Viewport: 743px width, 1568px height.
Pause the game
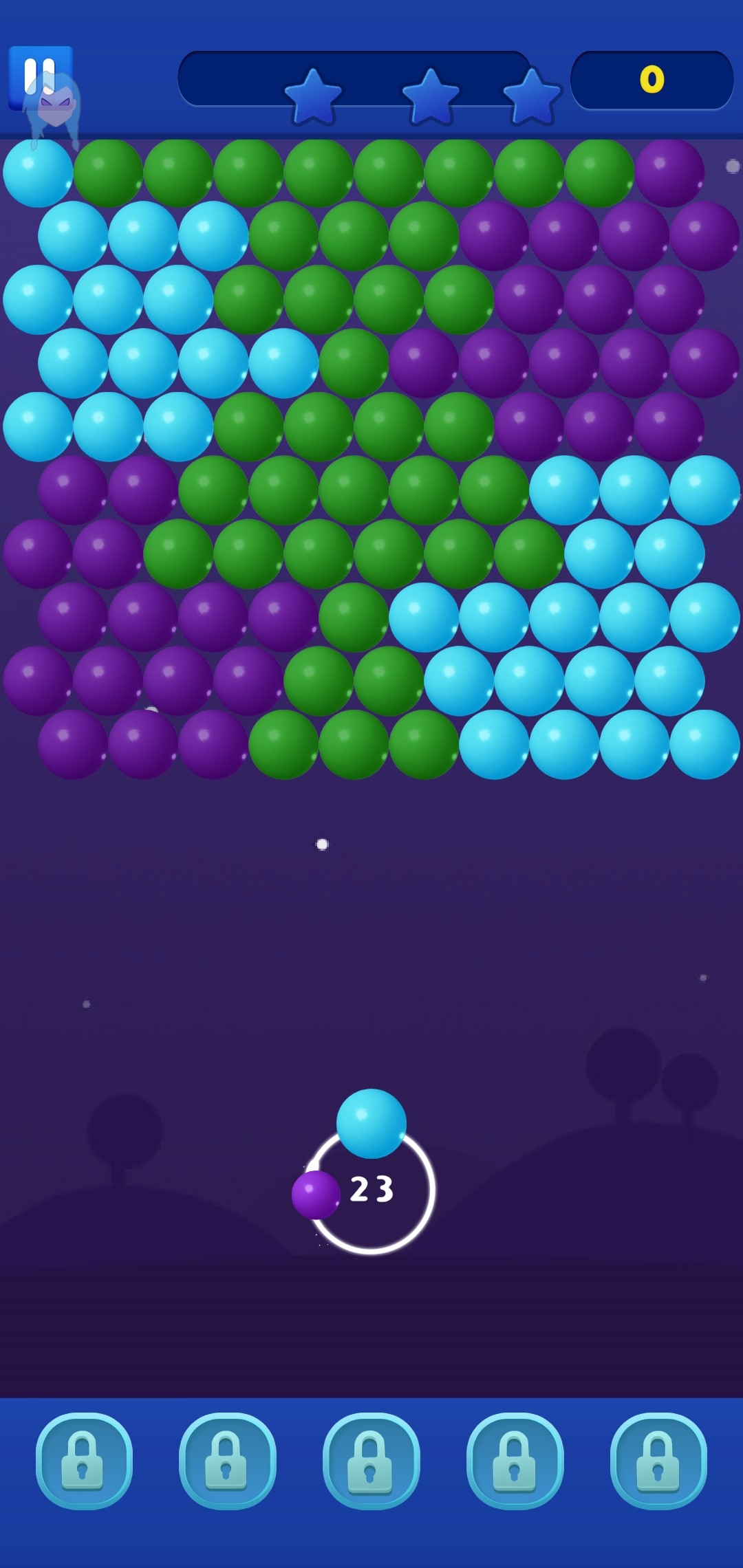40,77
